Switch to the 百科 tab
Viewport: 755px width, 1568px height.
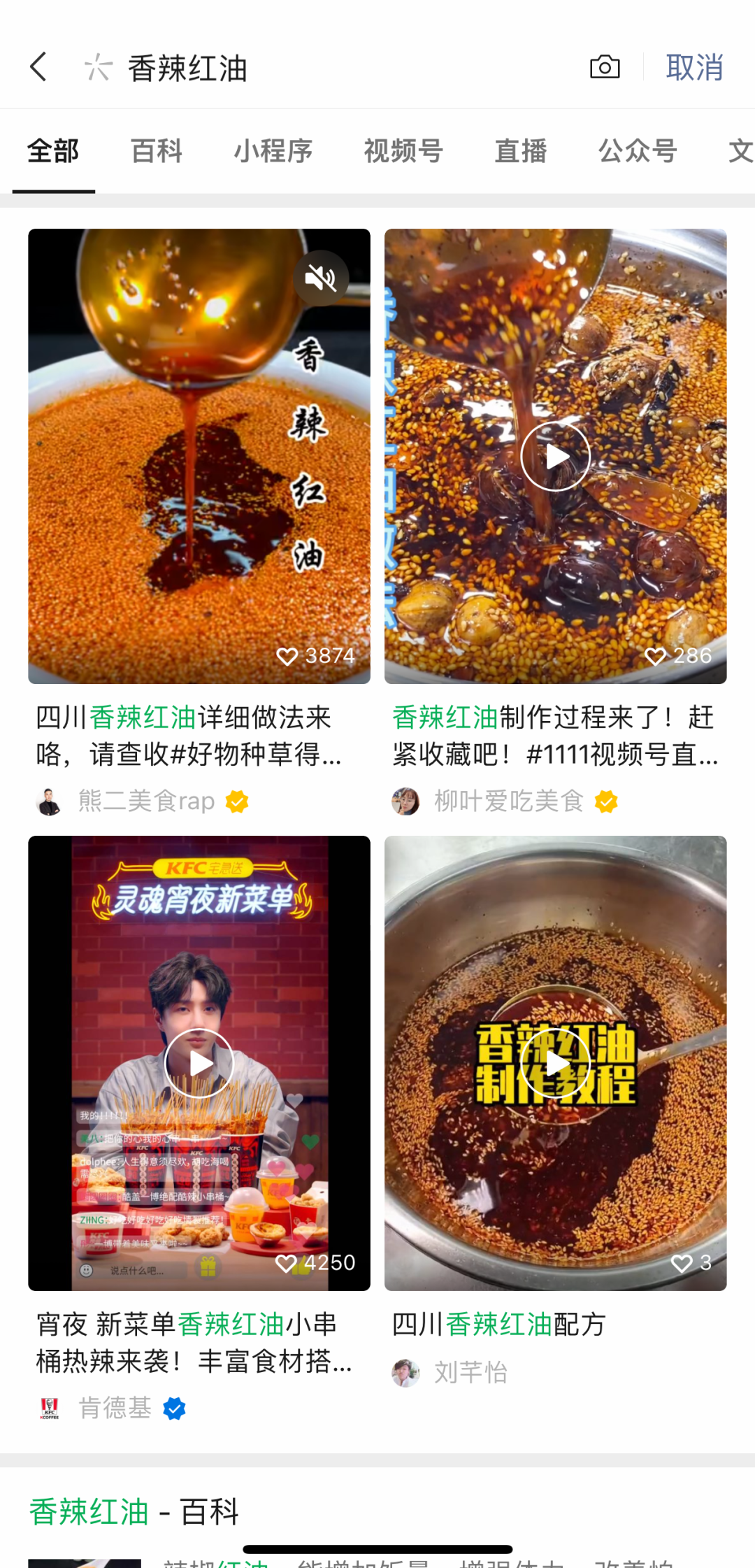157,151
